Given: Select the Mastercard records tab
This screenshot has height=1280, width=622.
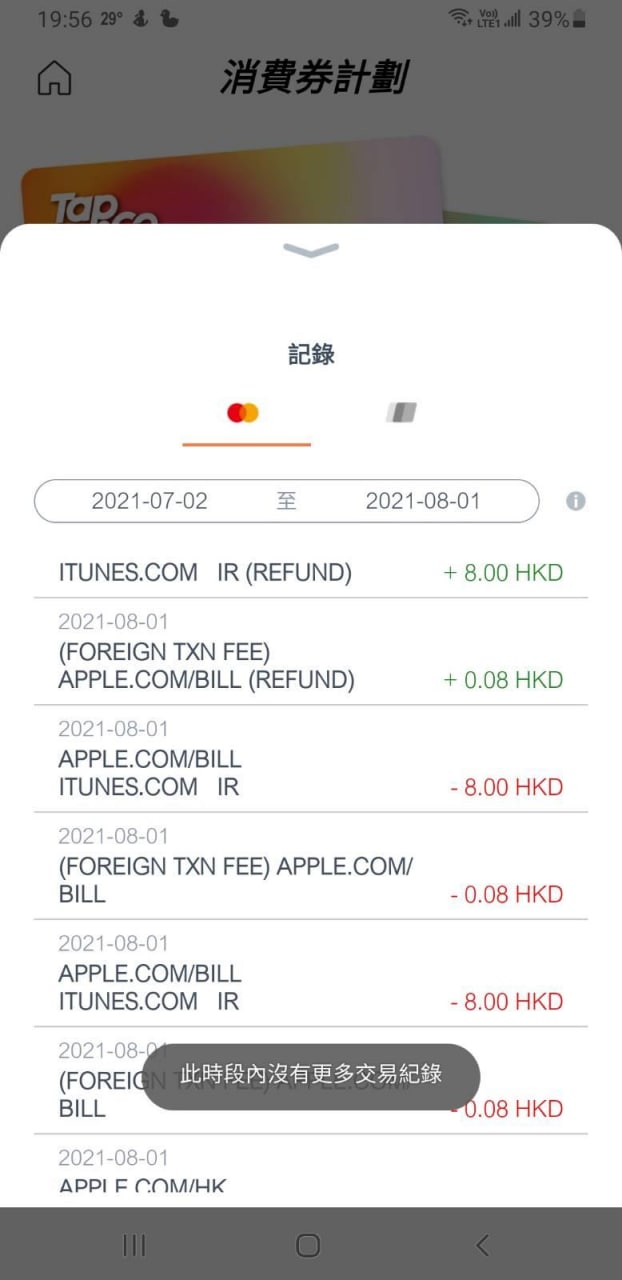Looking at the screenshot, I should pyautogui.click(x=243, y=413).
